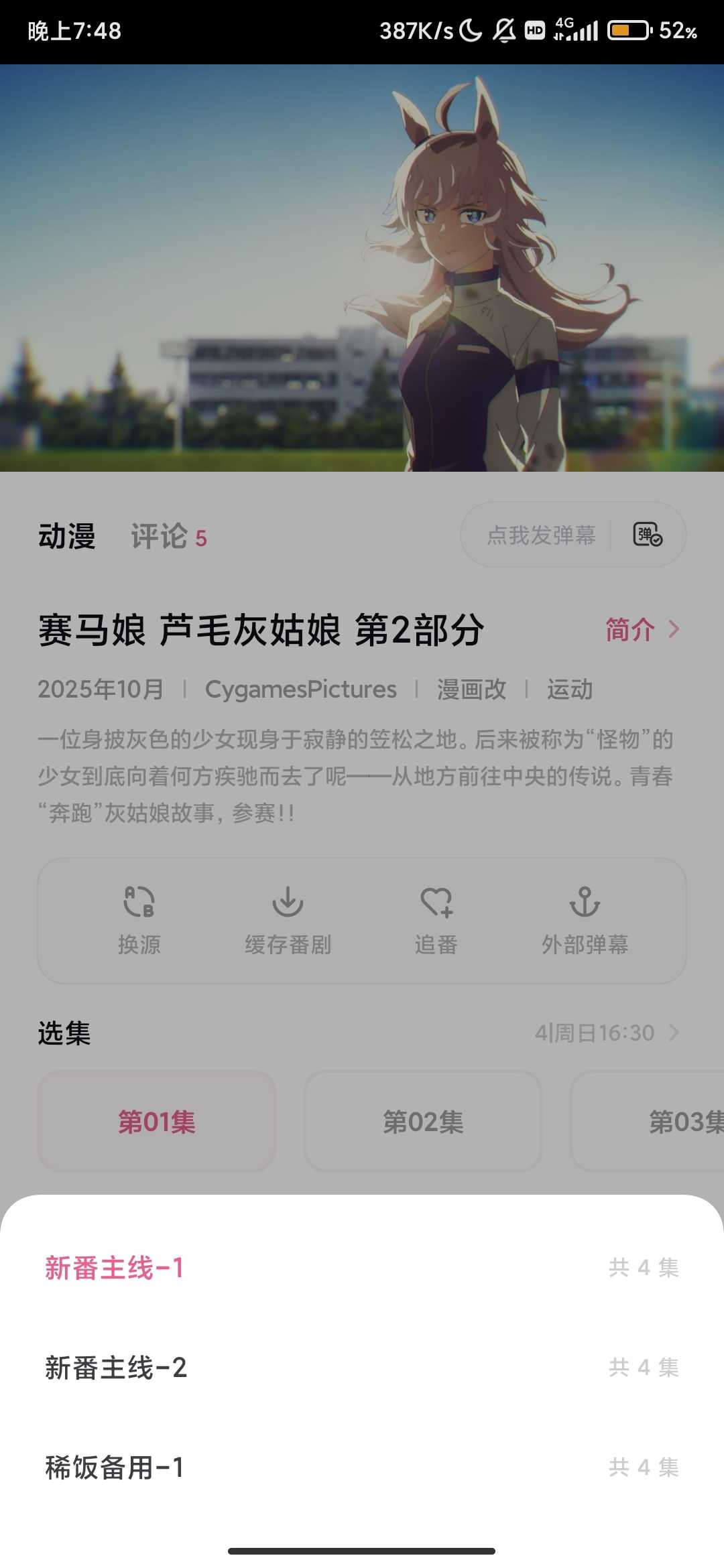The image size is (724, 1568).
Task: Follow this anime with 追番
Action: pyautogui.click(x=436, y=920)
